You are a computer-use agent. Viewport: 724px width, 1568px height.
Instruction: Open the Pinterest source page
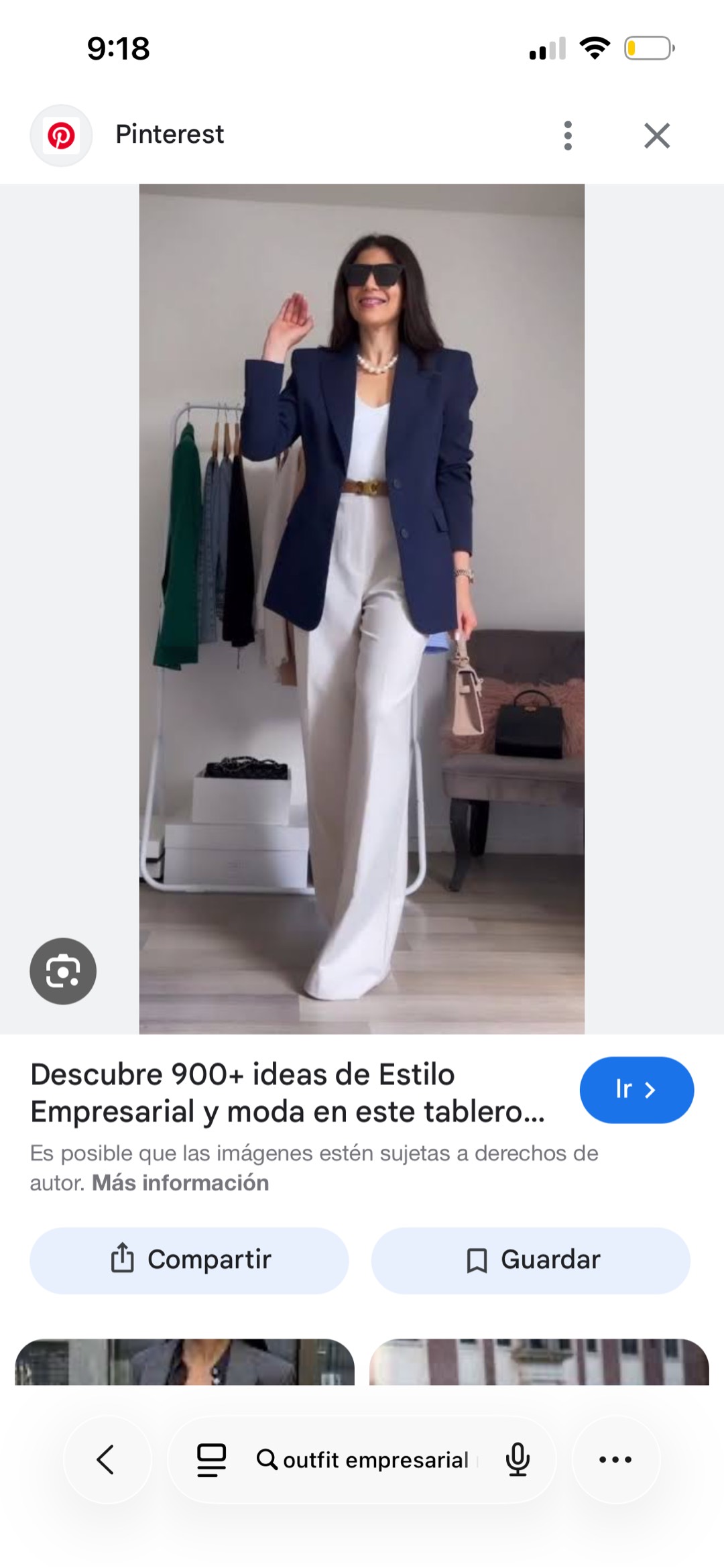pos(170,135)
